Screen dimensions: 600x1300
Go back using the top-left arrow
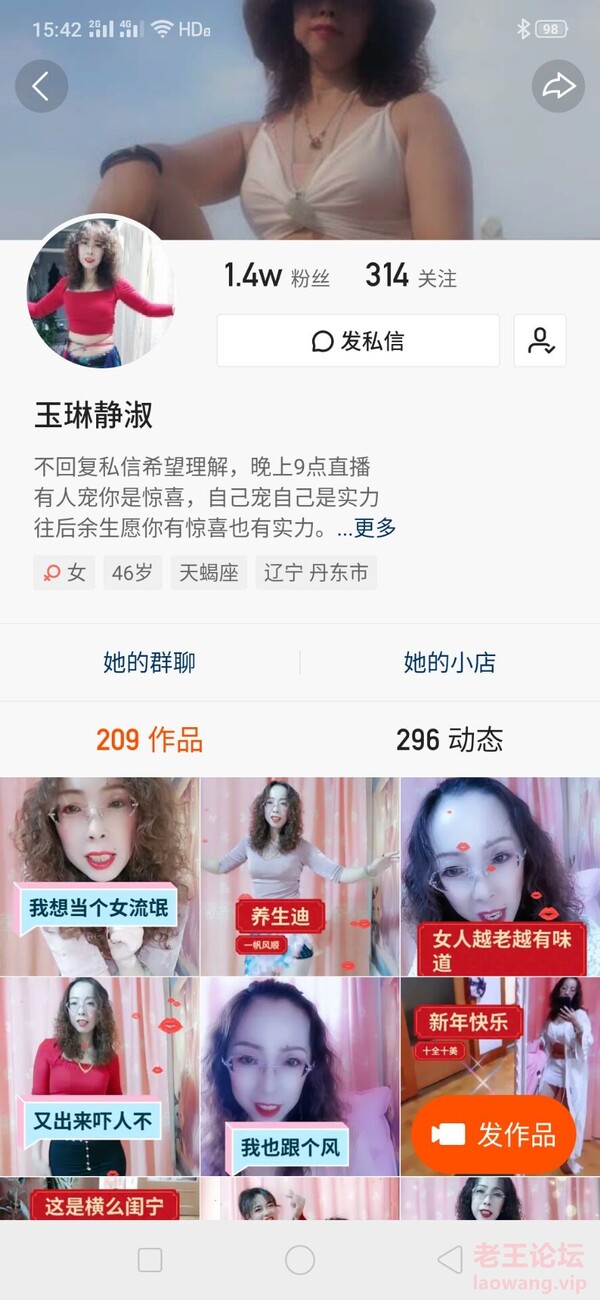41,86
